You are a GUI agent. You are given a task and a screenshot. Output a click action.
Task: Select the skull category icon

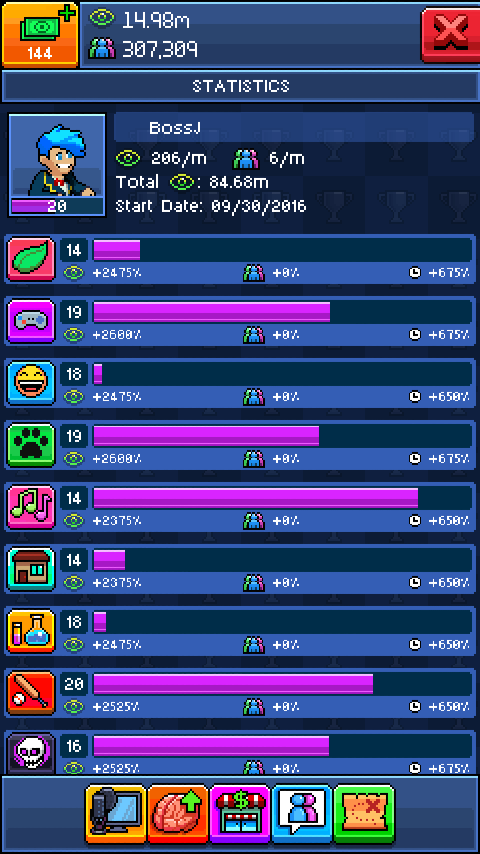click(x=31, y=753)
